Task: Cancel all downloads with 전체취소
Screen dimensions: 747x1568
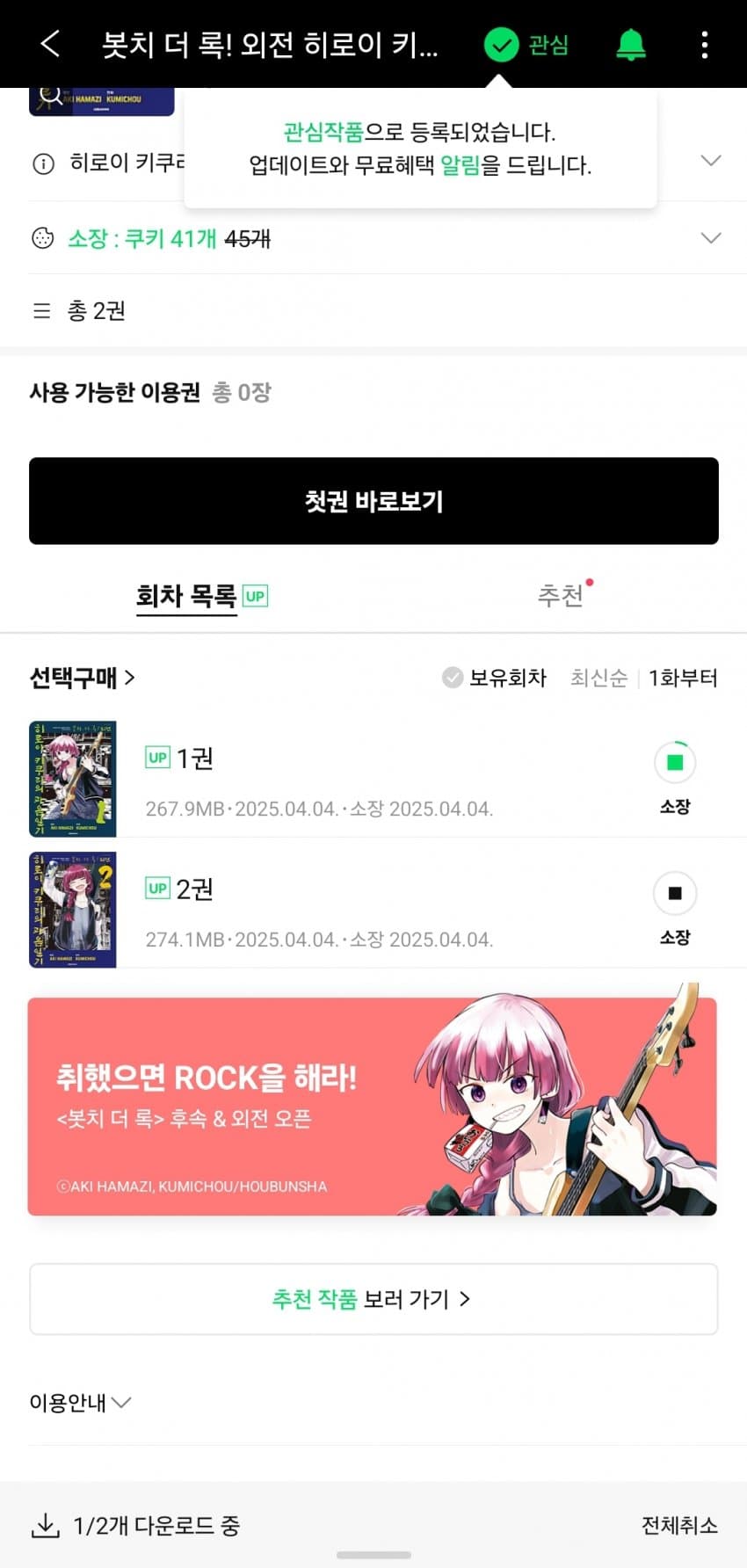Action: pos(679,1525)
